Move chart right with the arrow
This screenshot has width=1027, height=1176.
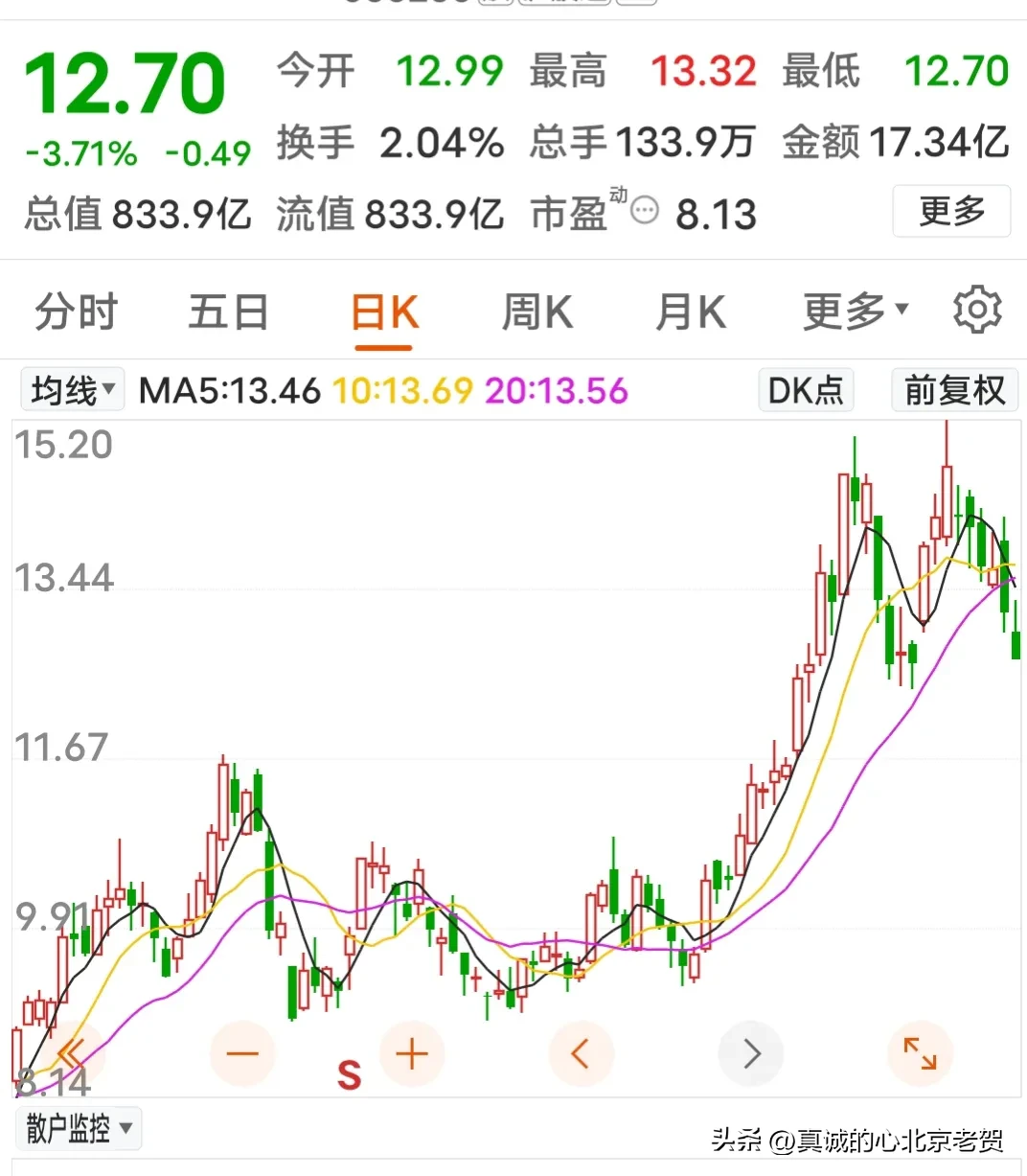751,1054
